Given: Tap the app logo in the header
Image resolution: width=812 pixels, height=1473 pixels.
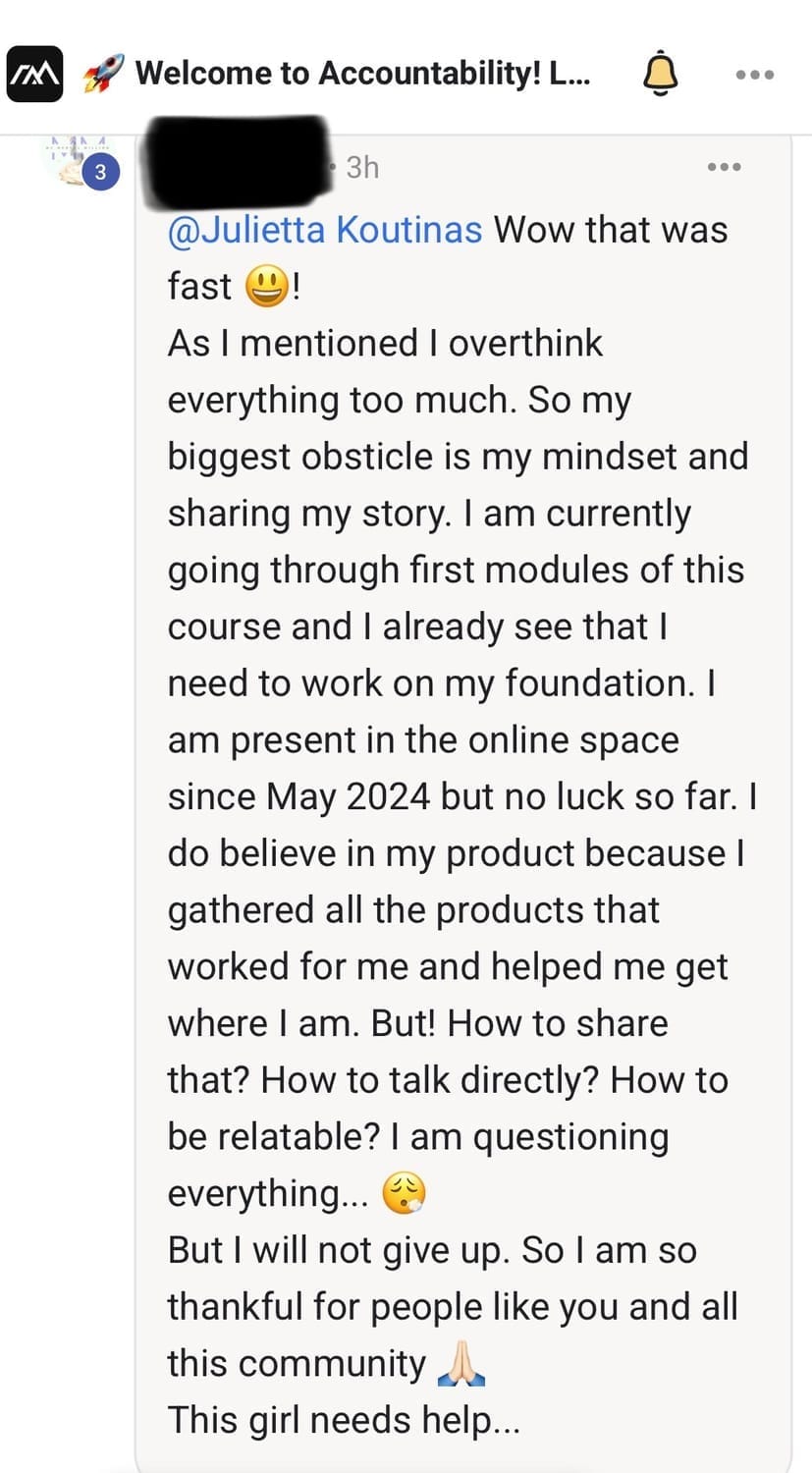Looking at the screenshot, I should 34,74.
